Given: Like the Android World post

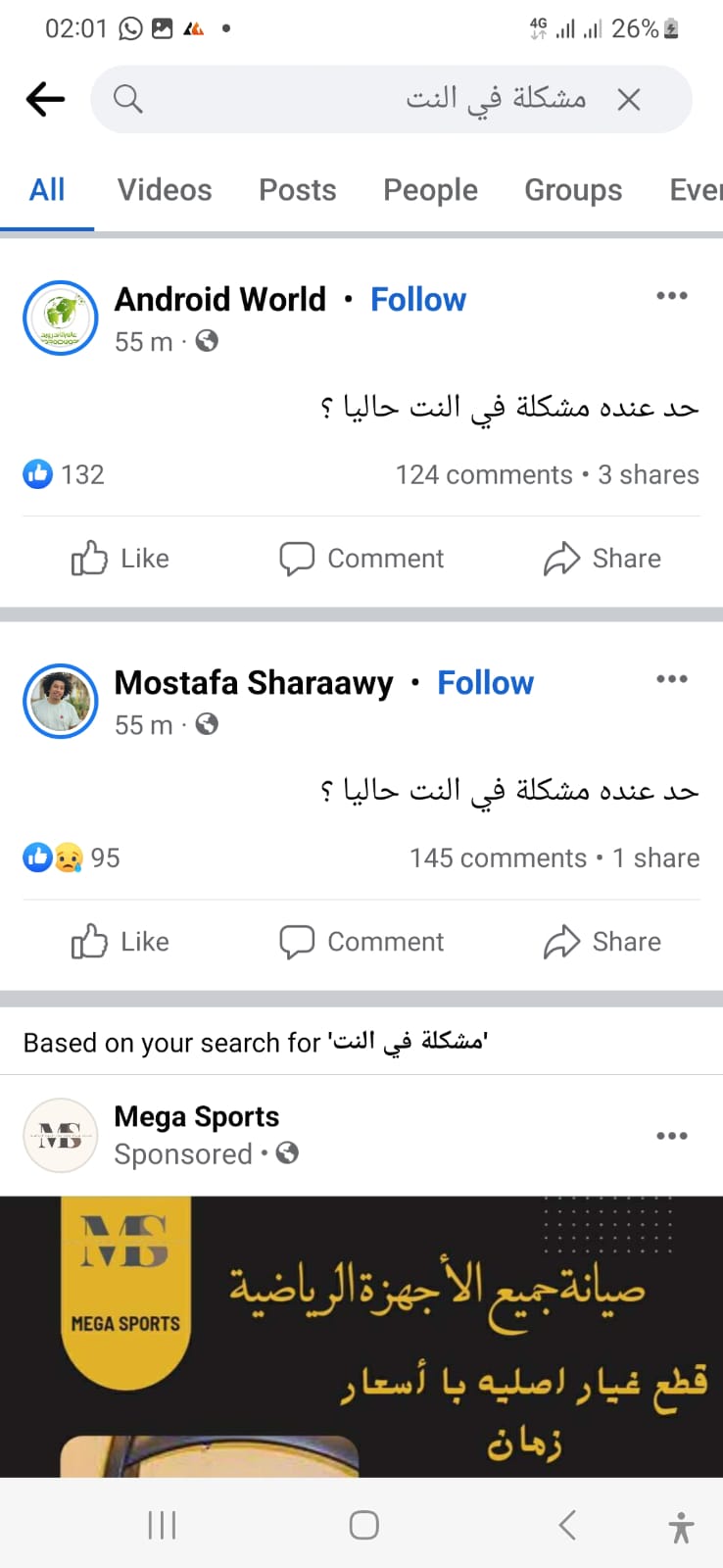Looking at the screenshot, I should (120, 559).
